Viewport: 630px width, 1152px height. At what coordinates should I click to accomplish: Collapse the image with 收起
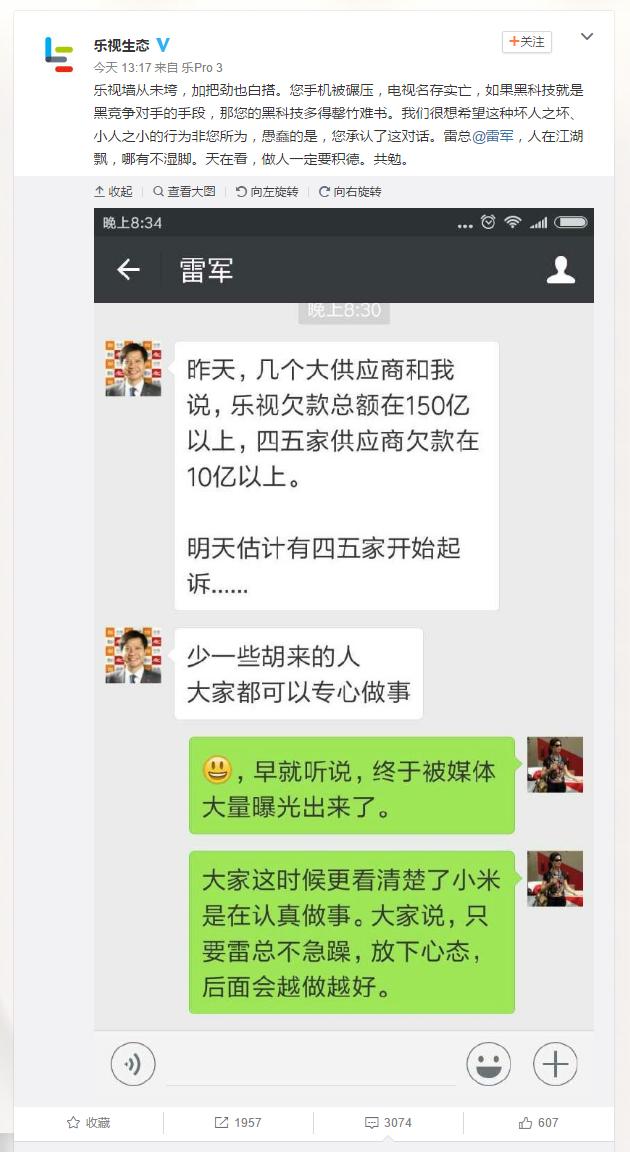[113, 191]
